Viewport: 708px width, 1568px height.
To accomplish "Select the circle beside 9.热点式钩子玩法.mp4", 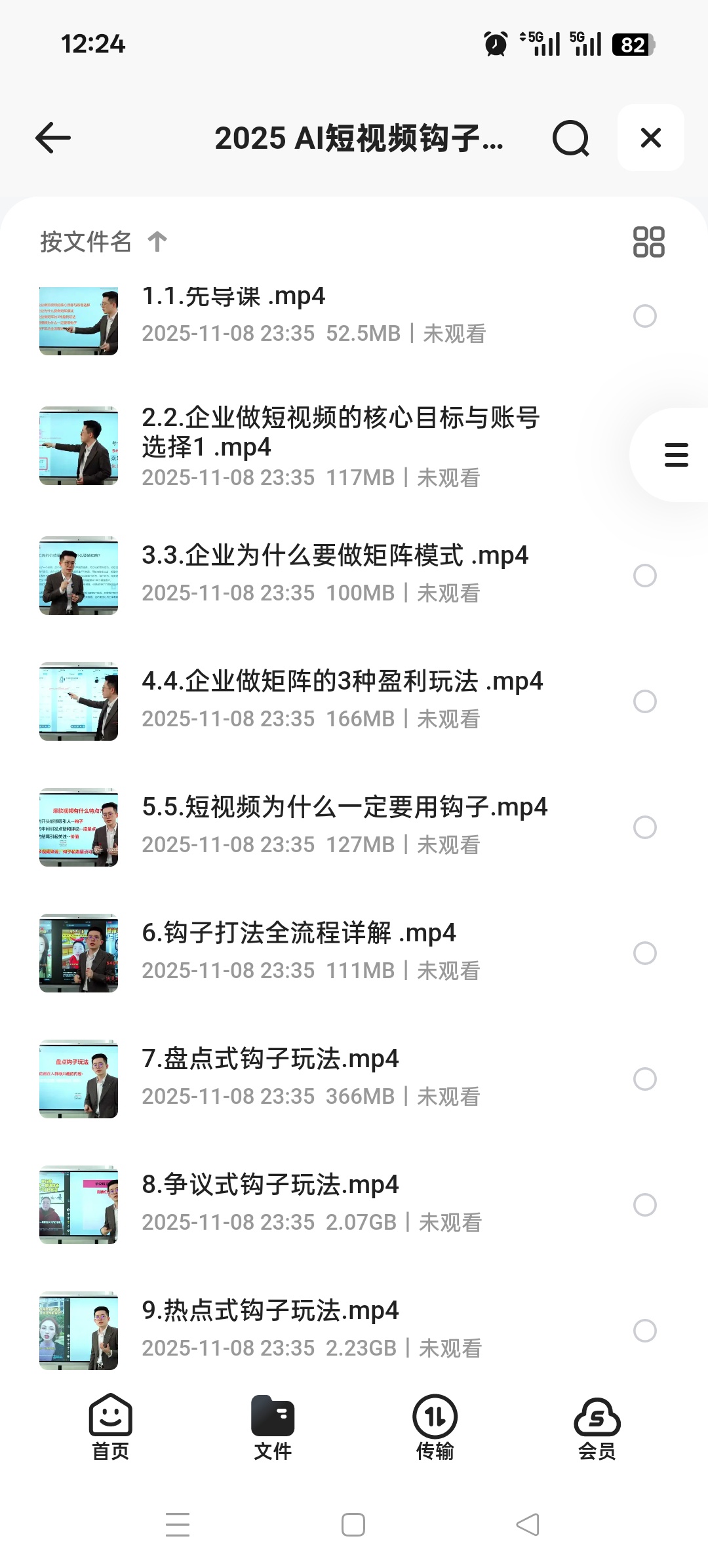I will [x=645, y=1330].
